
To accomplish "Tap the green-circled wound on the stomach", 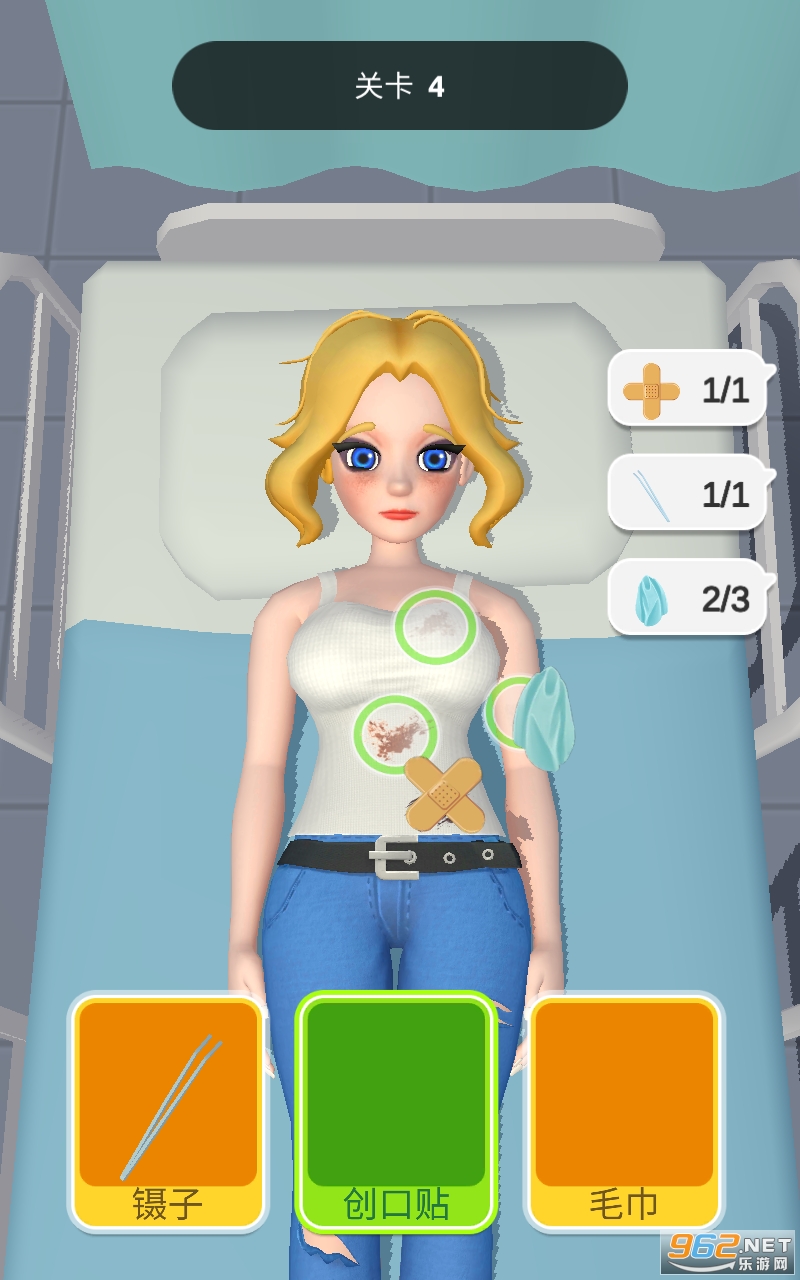I will [396, 734].
